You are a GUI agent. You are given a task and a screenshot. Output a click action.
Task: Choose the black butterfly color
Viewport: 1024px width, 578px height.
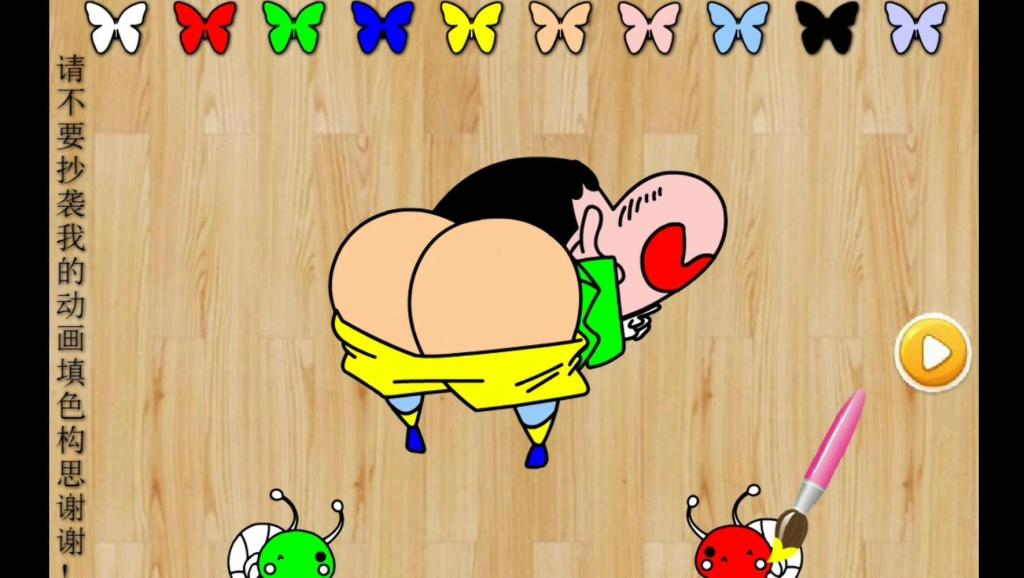point(827,27)
